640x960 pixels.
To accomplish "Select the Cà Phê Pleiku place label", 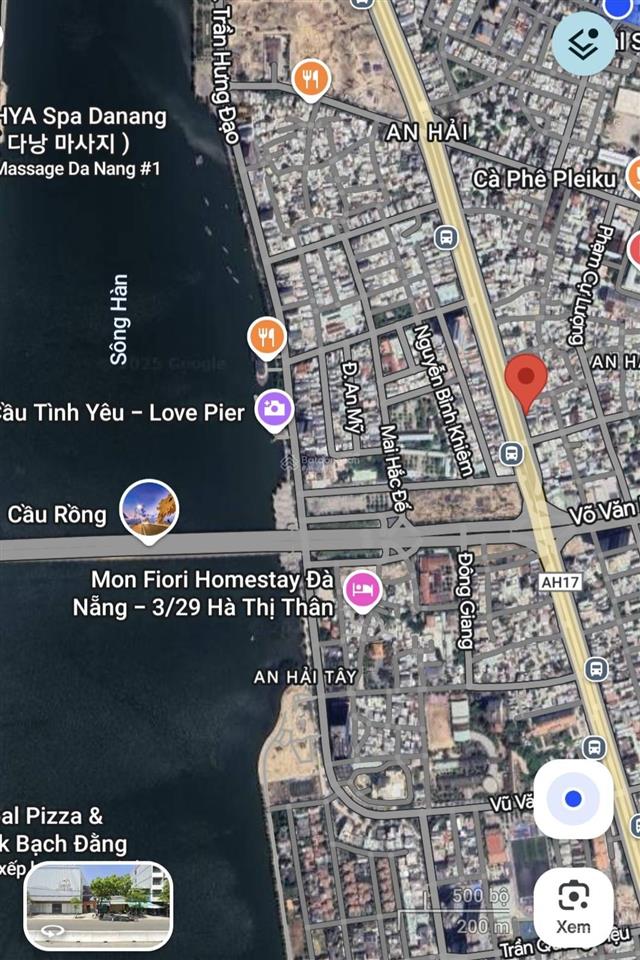I will coord(544,179).
